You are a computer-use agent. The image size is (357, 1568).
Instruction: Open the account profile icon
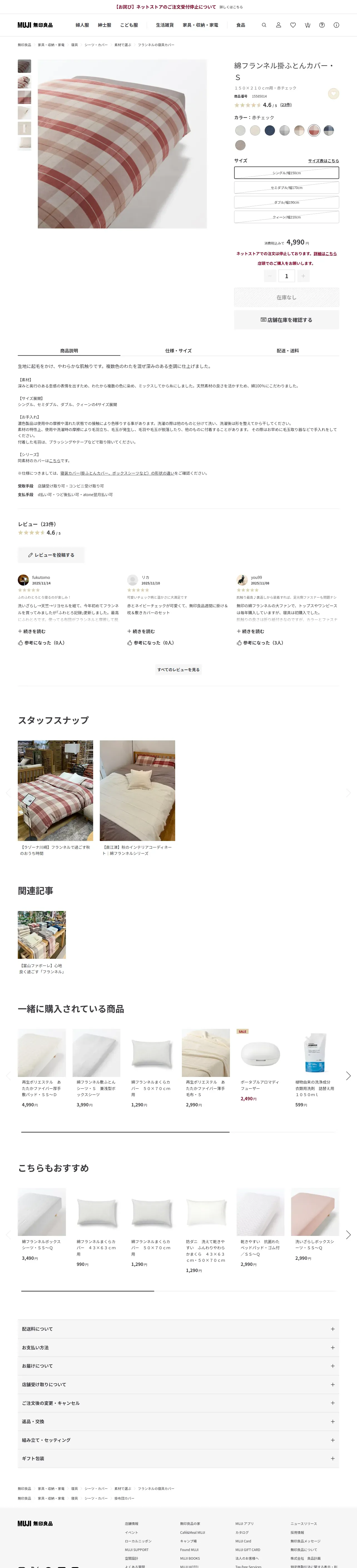(278, 25)
